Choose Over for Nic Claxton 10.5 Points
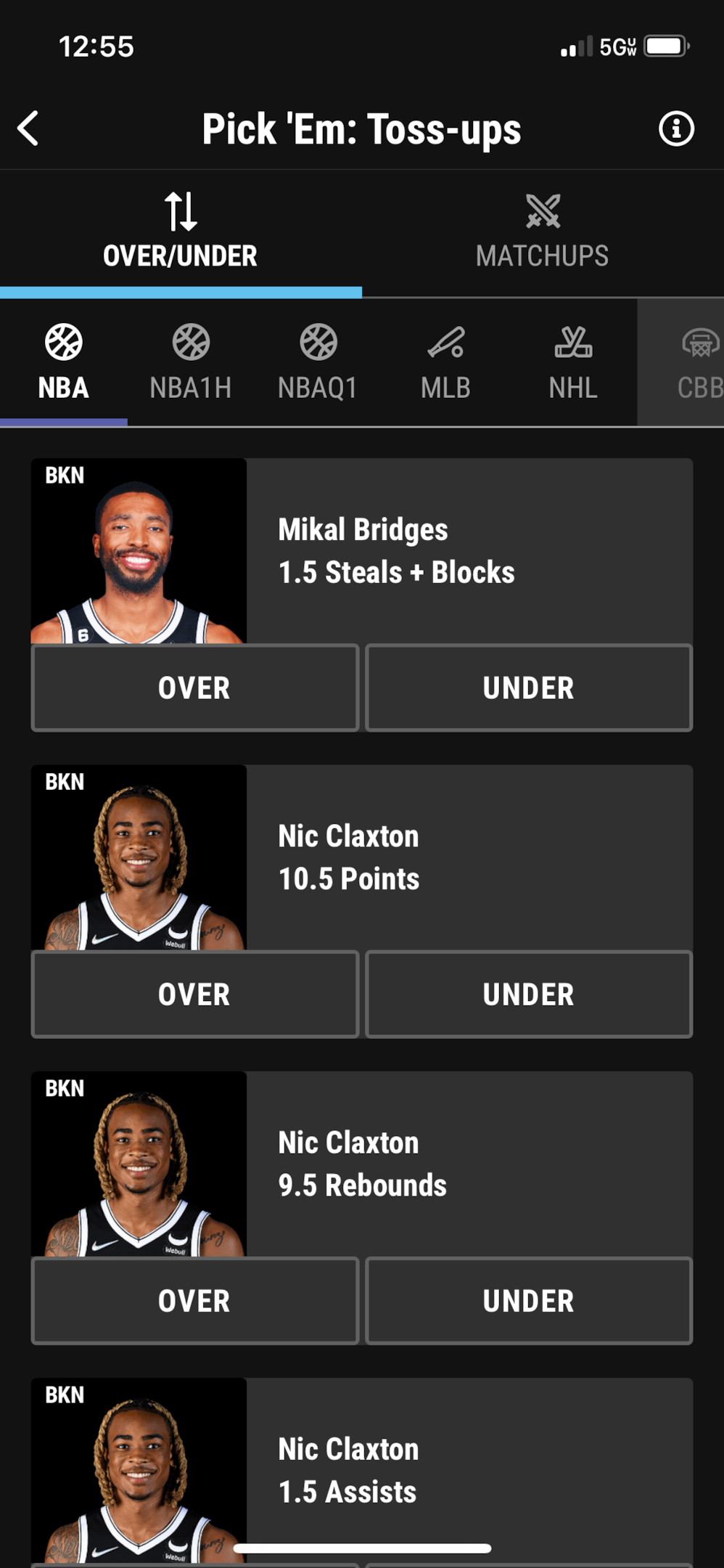Viewport: 724px width, 1568px height. coord(194,994)
